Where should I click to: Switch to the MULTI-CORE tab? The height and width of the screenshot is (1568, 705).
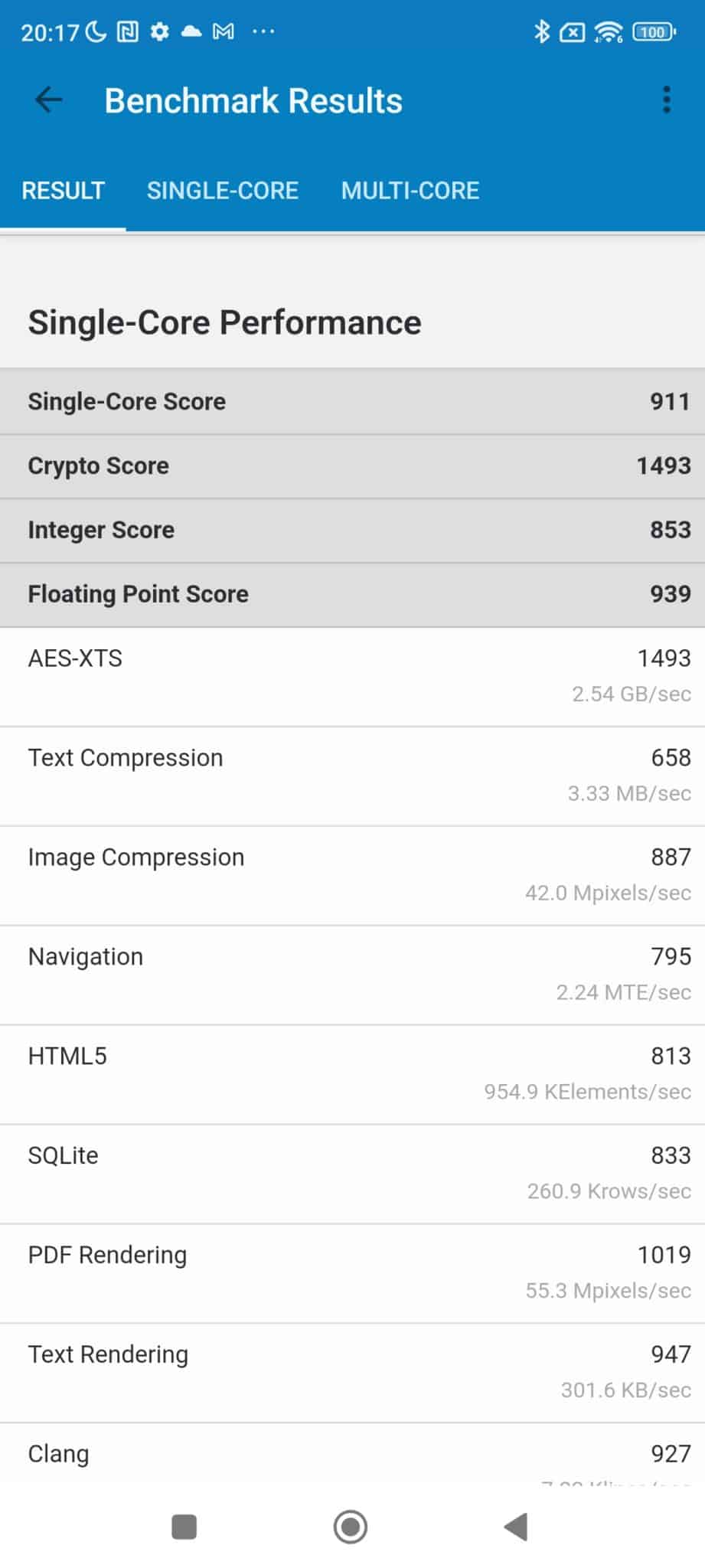(x=410, y=191)
